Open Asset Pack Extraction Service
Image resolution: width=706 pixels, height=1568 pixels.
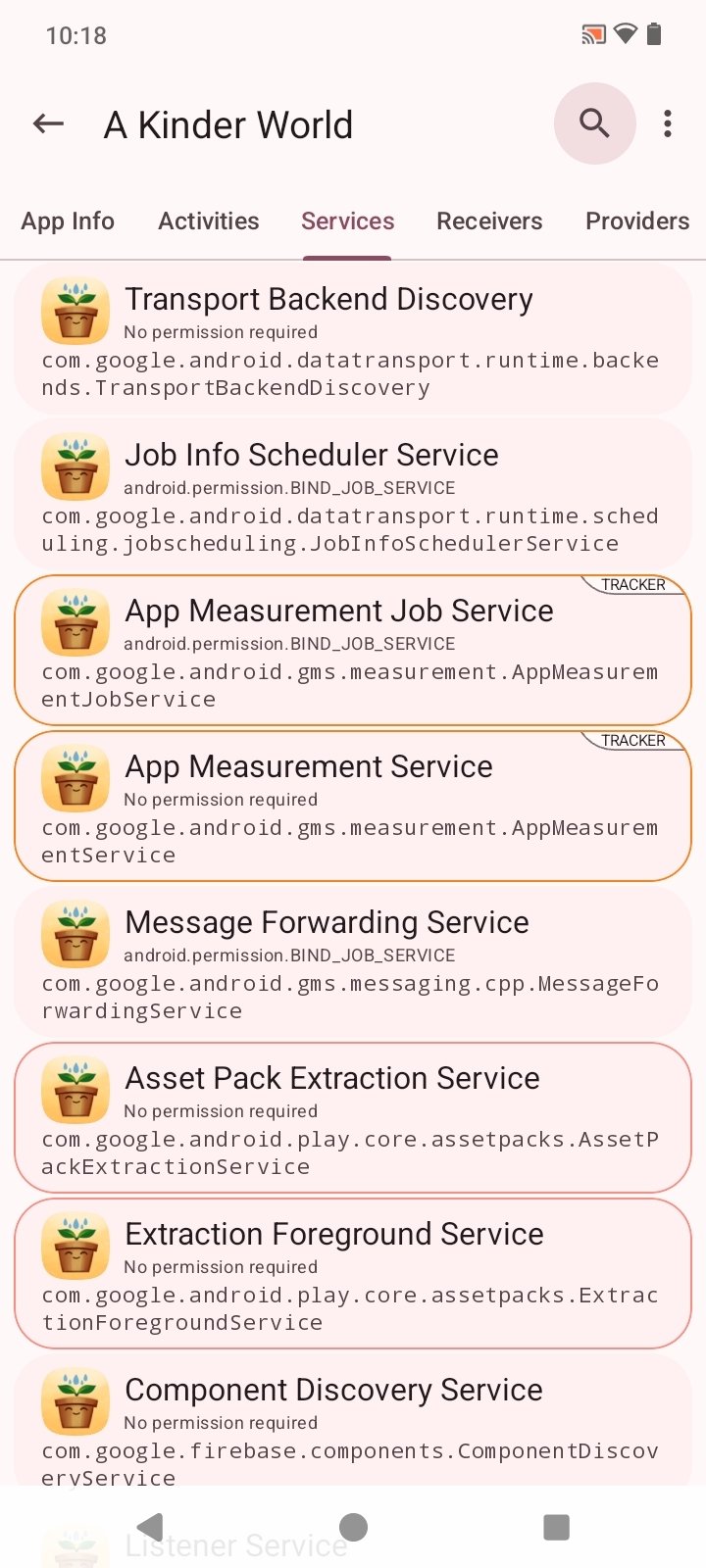pyautogui.click(x=353, y=1118)
